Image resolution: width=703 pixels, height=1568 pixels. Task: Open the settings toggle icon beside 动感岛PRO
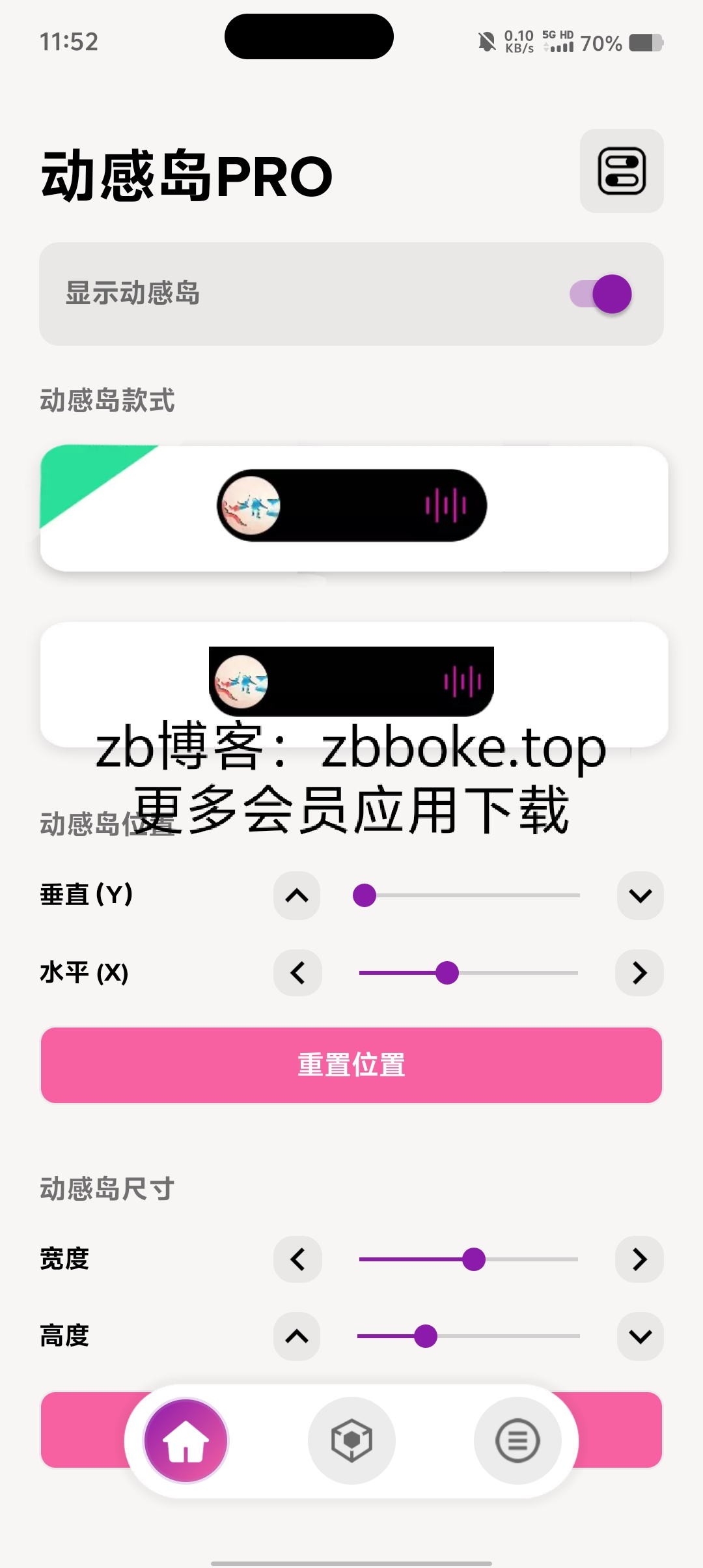[x=622, y=171]
